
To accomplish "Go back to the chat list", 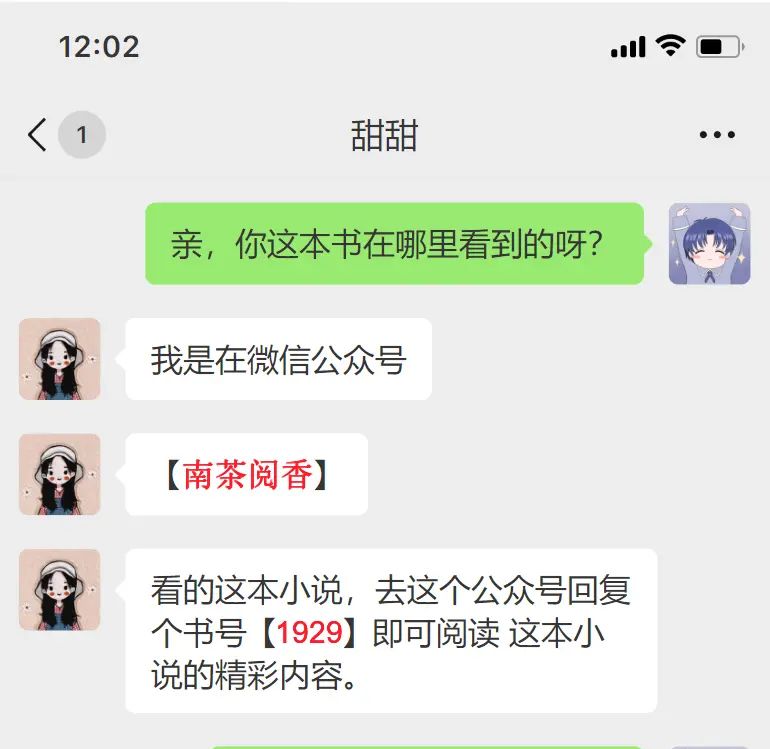I will 38,135.
